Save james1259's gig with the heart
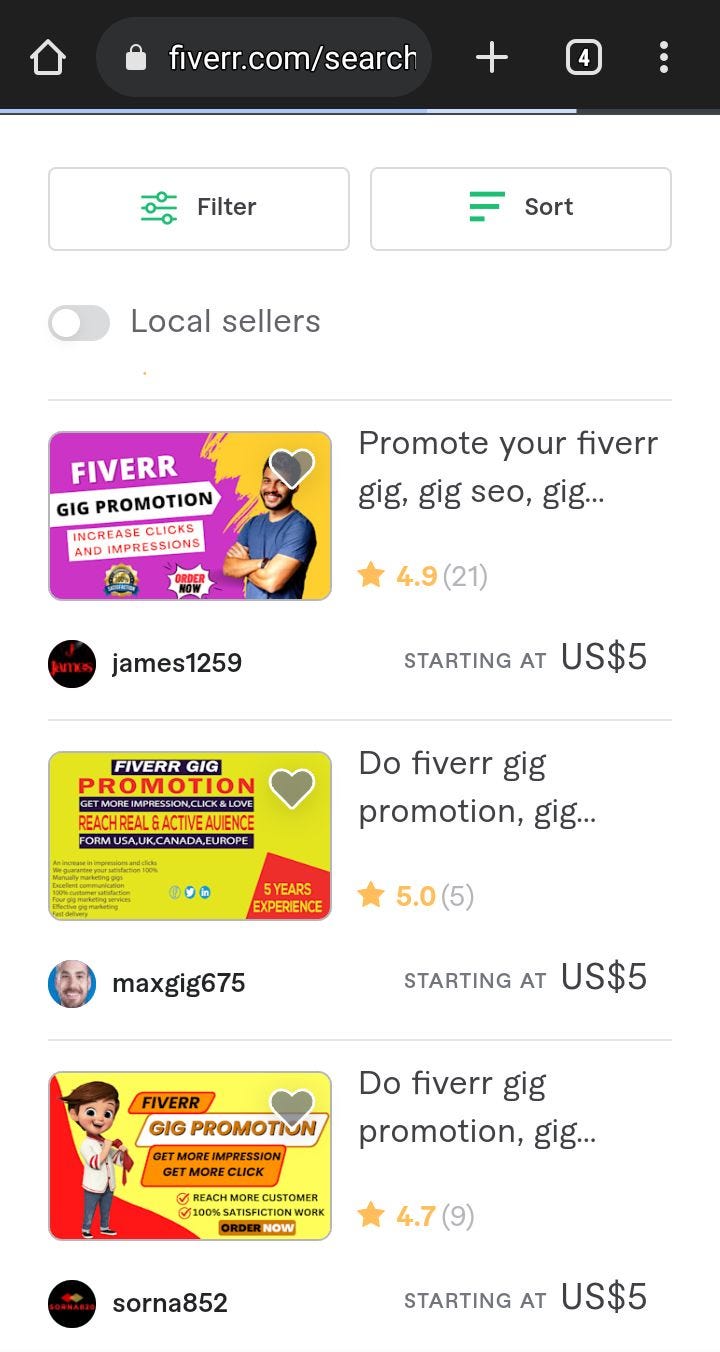720x1352 pixels. tap(292, 467)
